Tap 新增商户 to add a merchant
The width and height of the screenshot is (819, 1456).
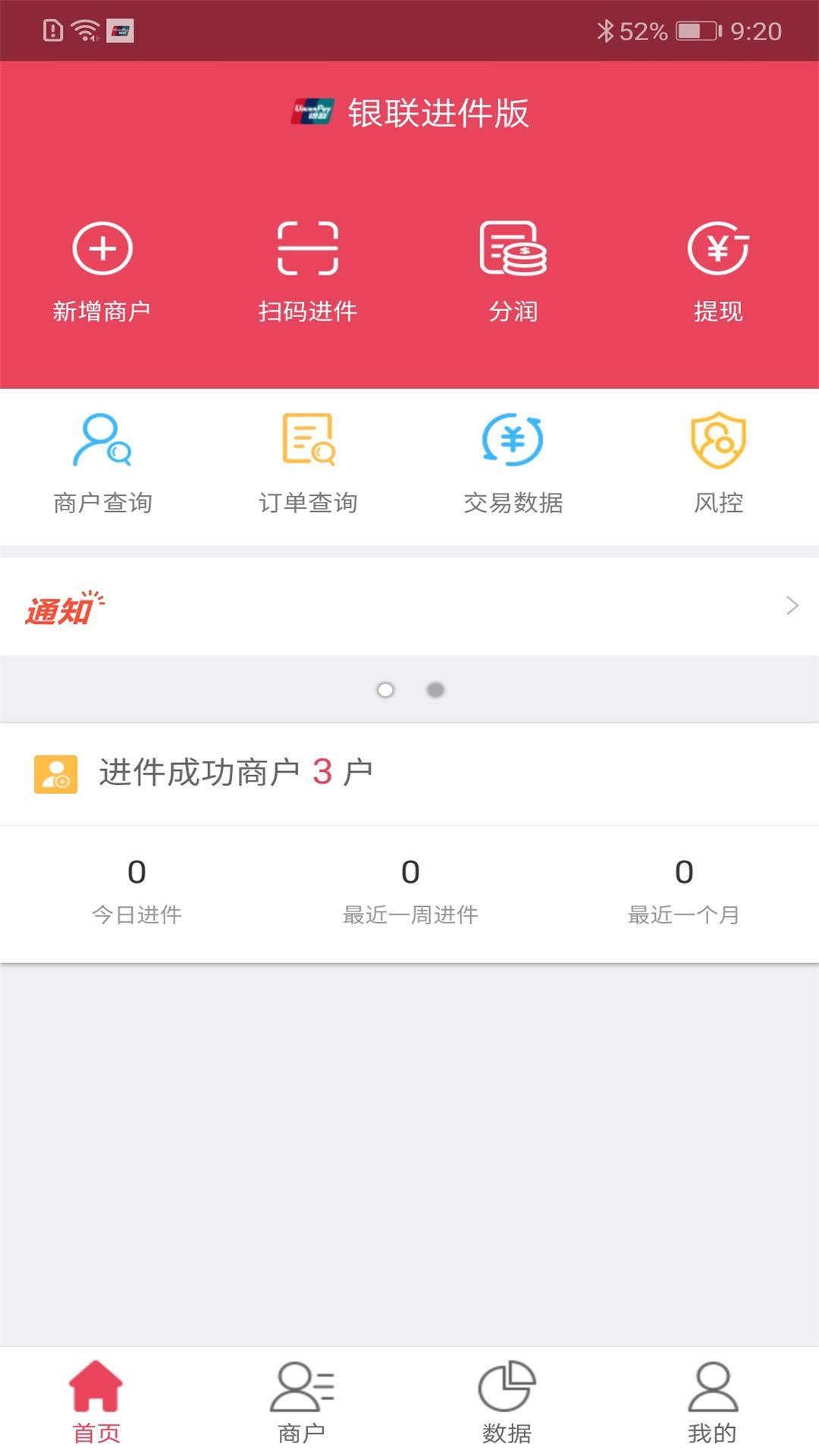(x=102, y=270)
